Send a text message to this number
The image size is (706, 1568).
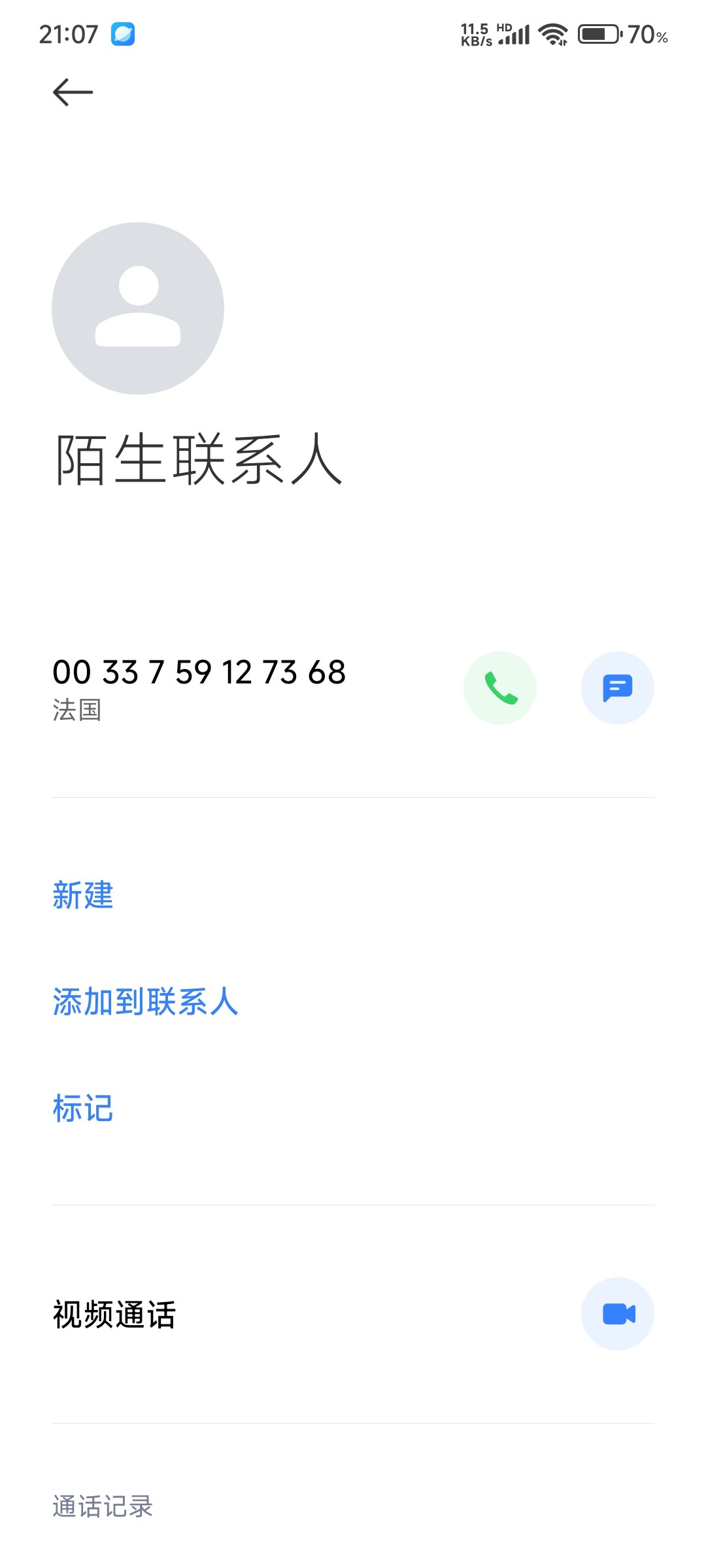[617, 688]
